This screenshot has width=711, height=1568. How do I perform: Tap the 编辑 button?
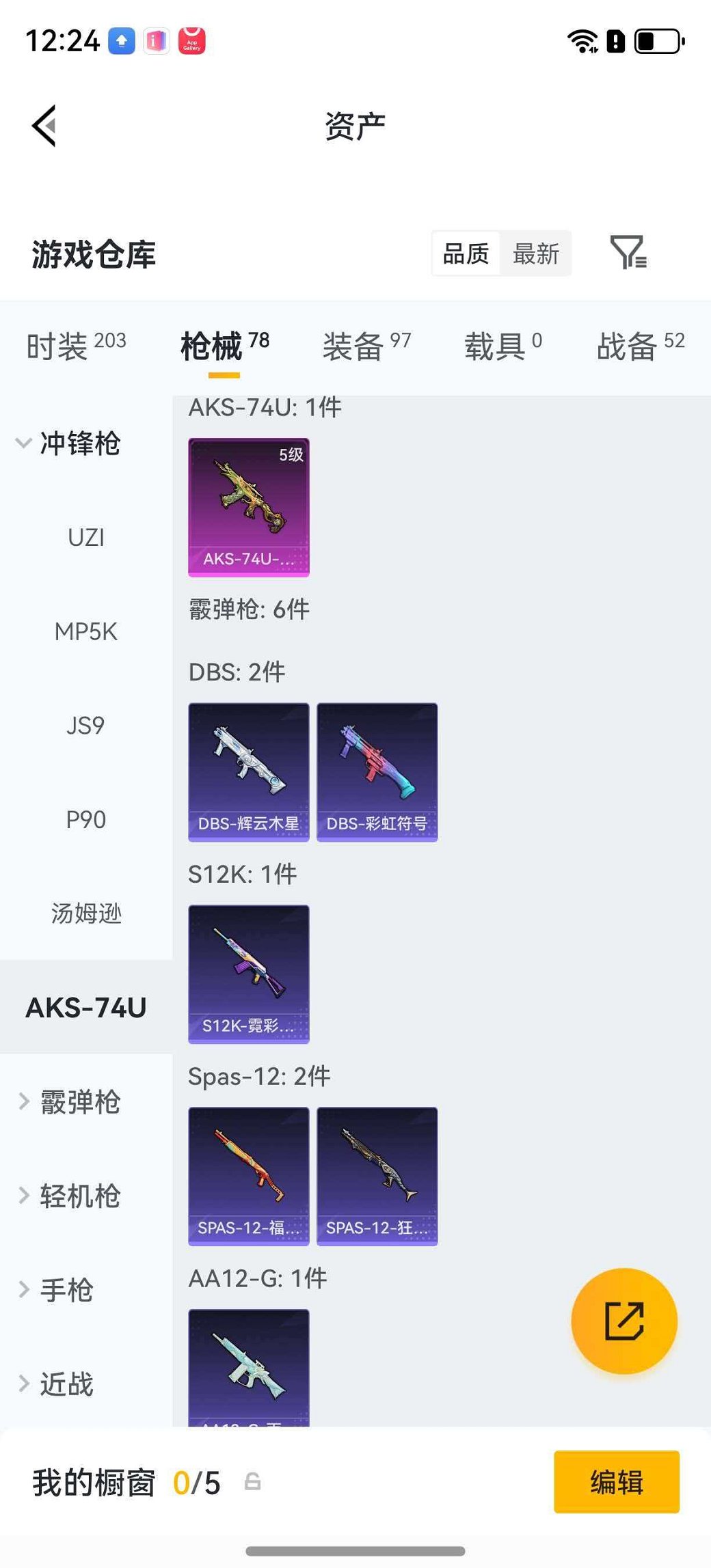616,1482
